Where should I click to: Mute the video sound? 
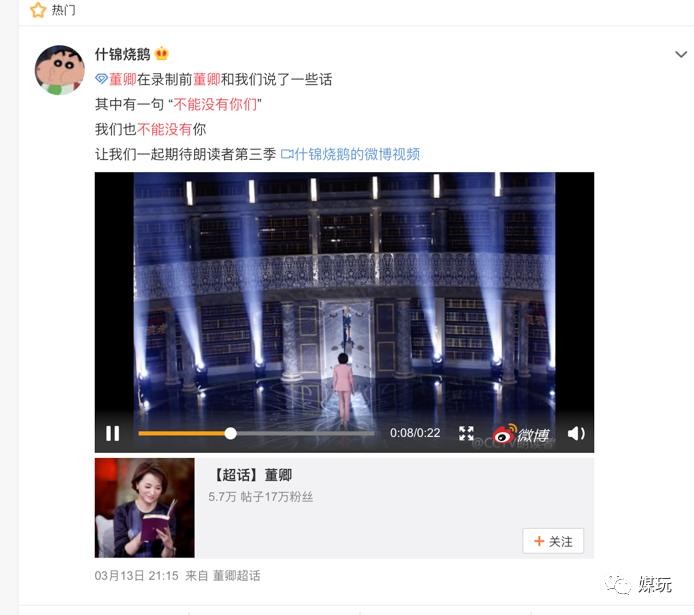point(576,433)
